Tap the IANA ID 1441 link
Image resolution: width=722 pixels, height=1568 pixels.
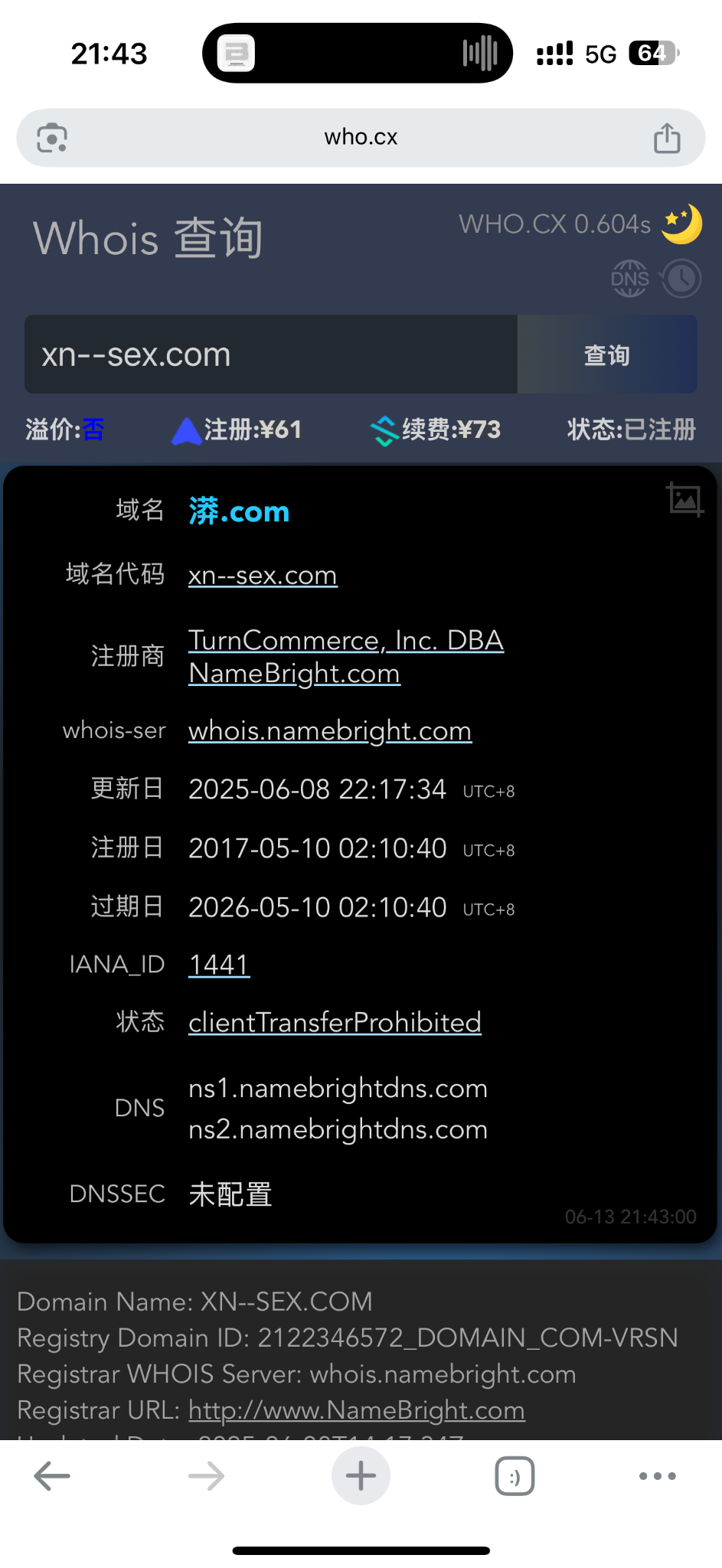point(219,965)
